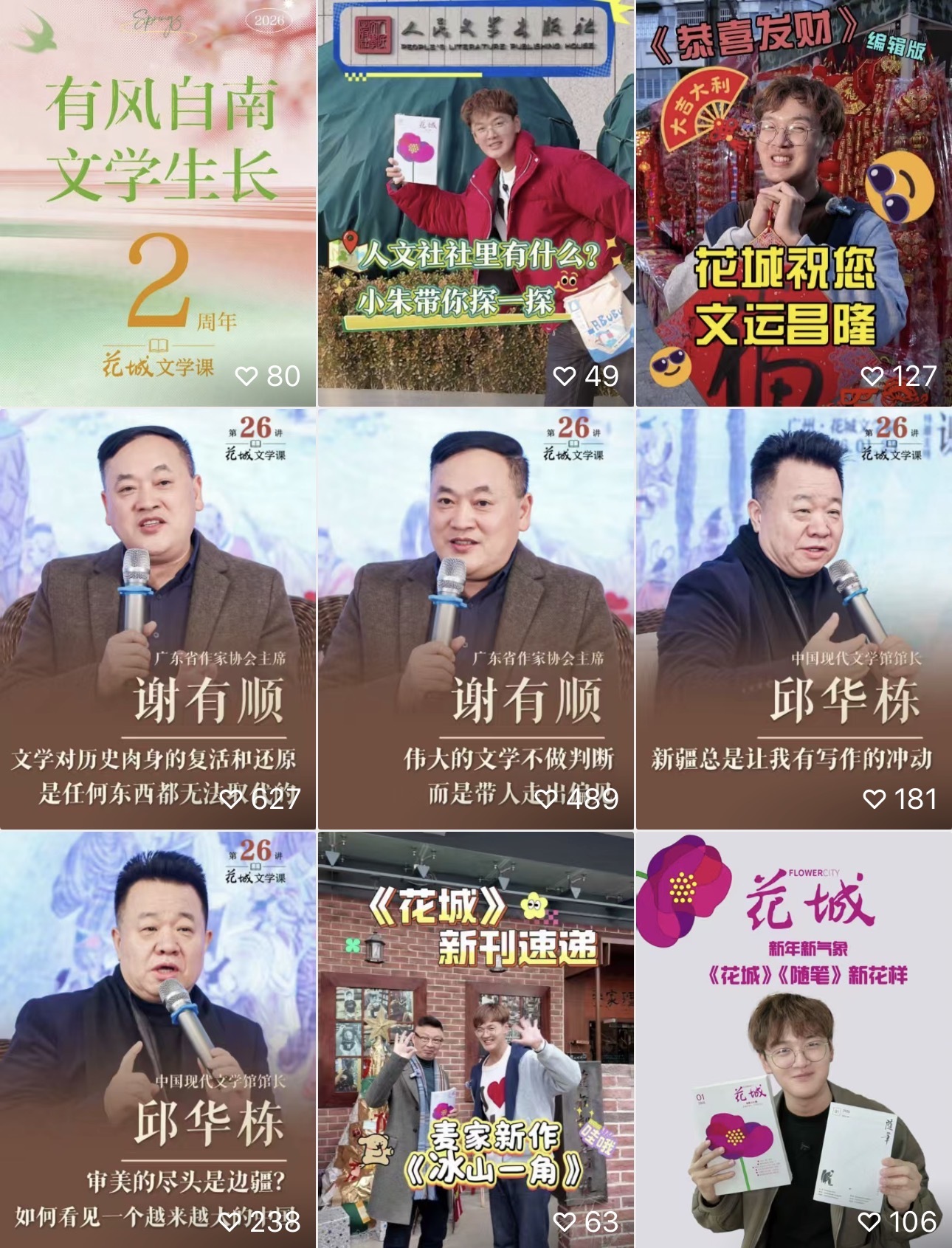Open the 新年新气象《花城》《随笔》新花样 video
The image size is (952, 1248).
(793, 1039)
